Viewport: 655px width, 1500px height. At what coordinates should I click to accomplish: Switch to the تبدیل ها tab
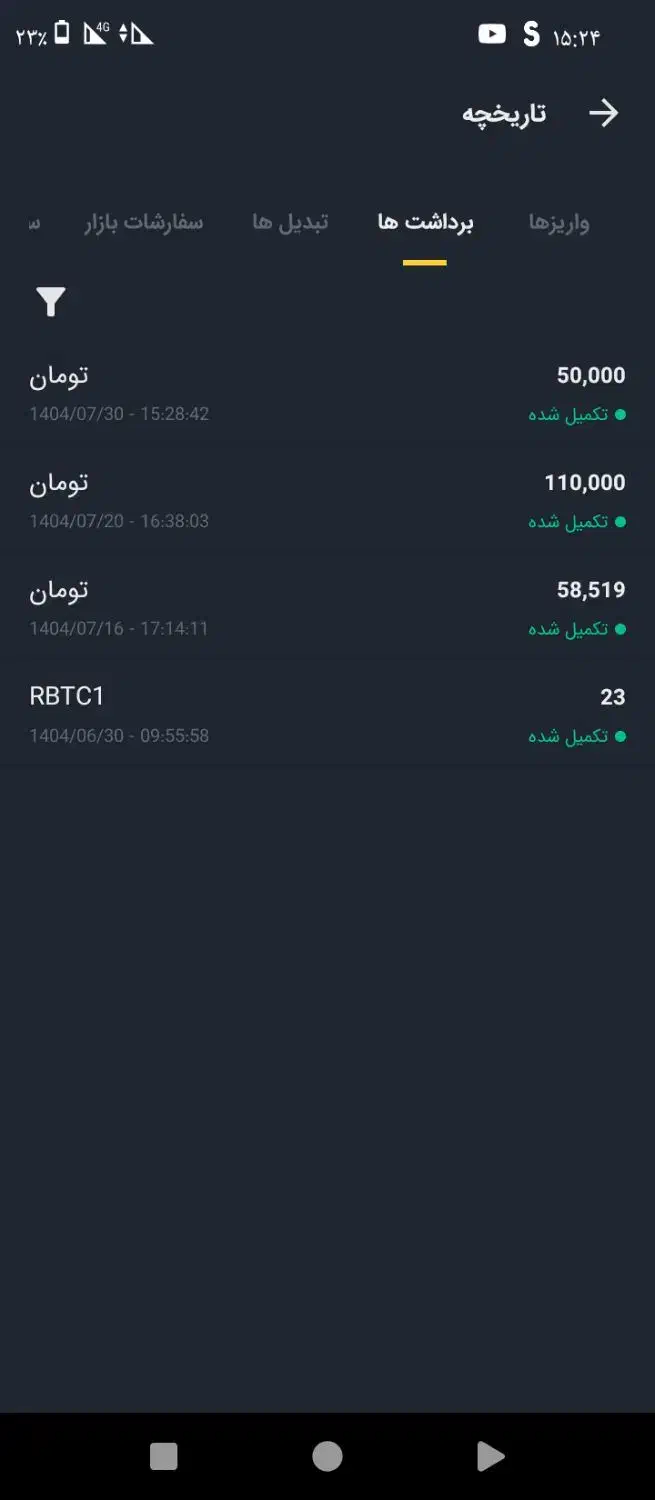coord(290,222)
